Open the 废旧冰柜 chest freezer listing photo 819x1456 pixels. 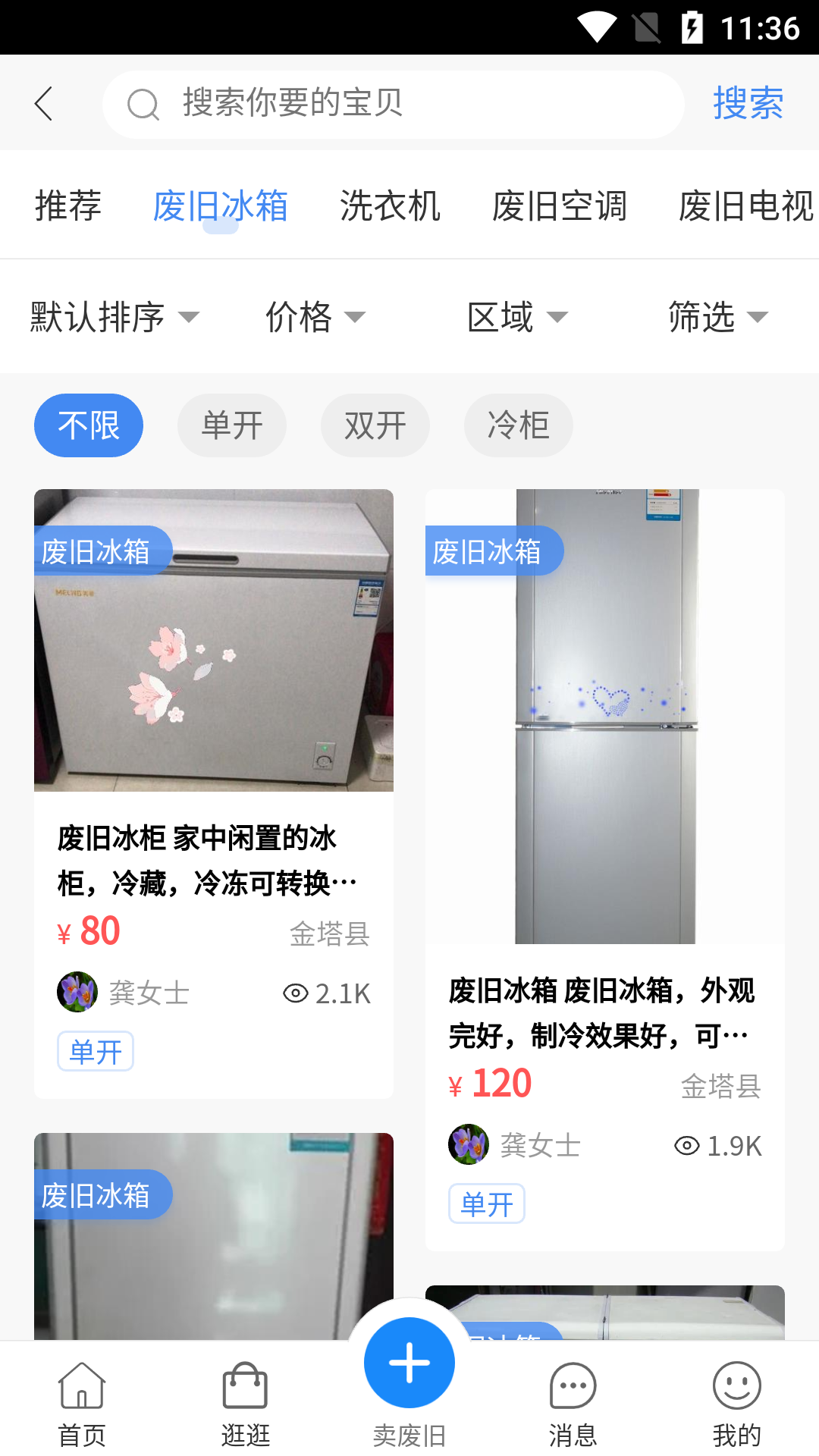pos(213,639)
